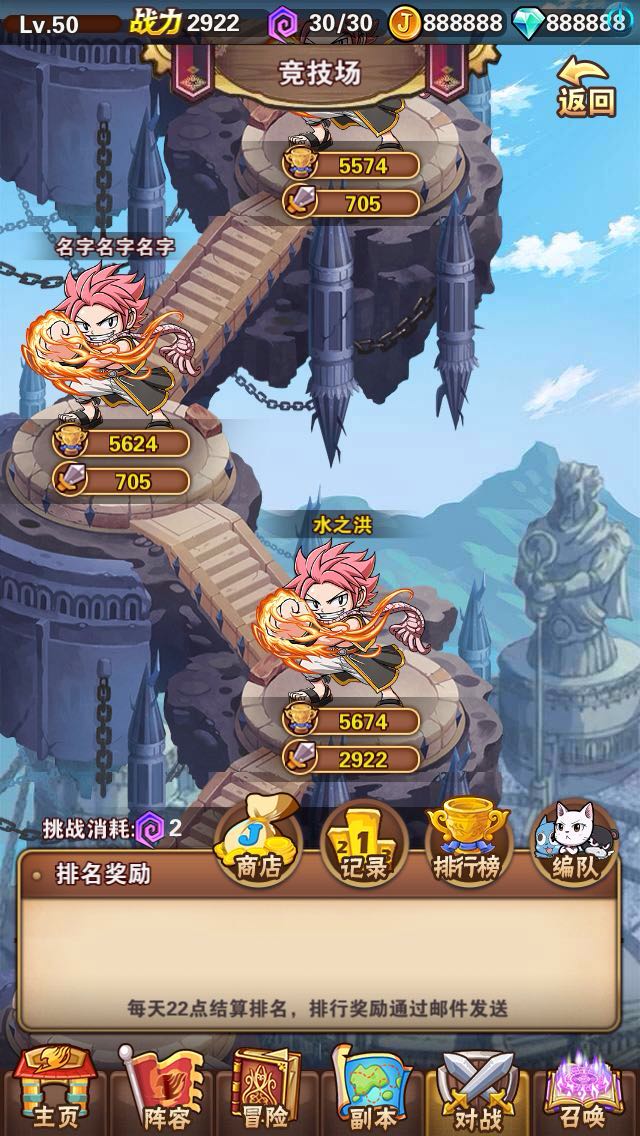640x1136 pixels.
Task: Open the 排行榜 leaderboard
Action: (469, 842)
